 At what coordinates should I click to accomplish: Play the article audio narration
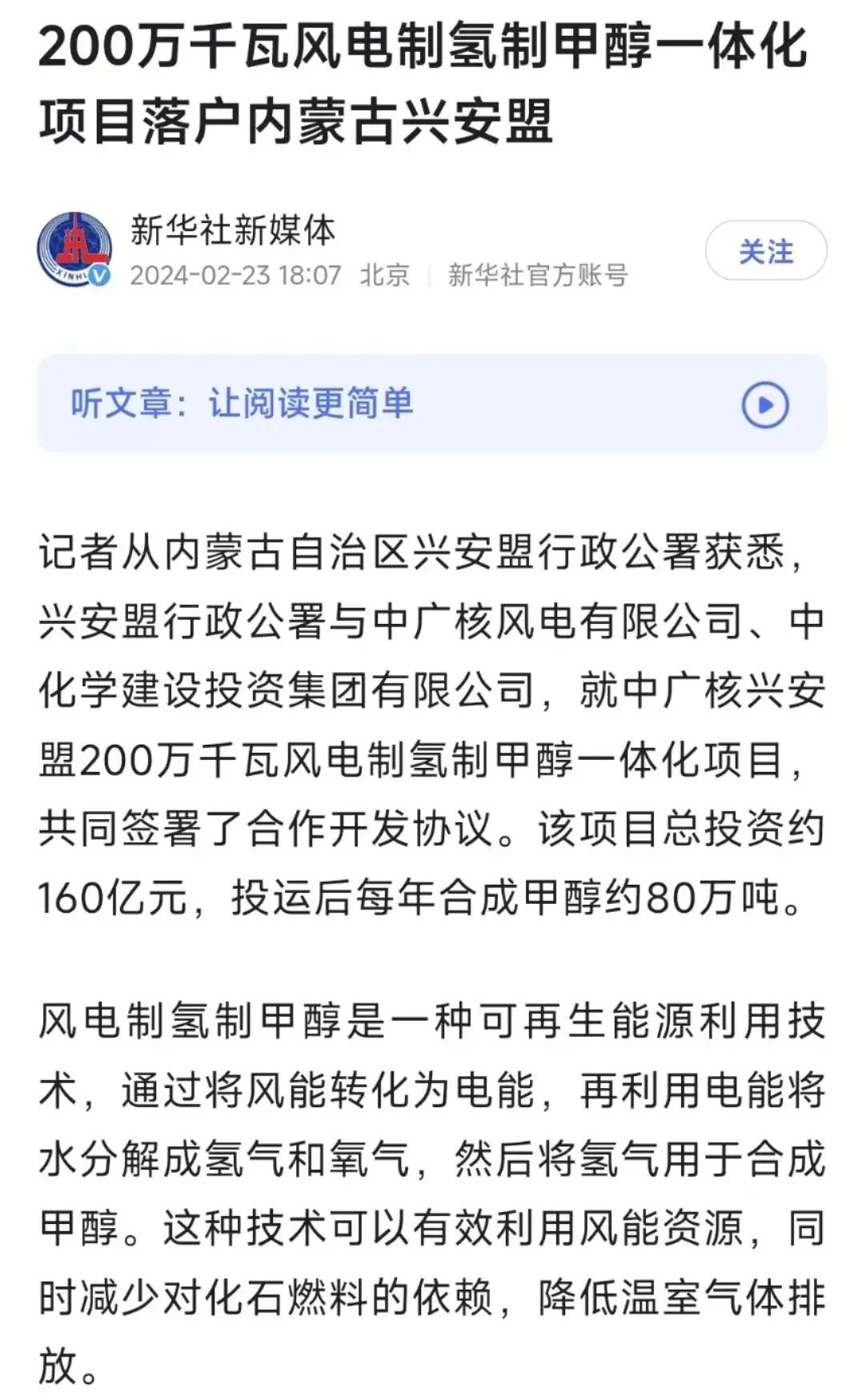click(x=764, y=405)
